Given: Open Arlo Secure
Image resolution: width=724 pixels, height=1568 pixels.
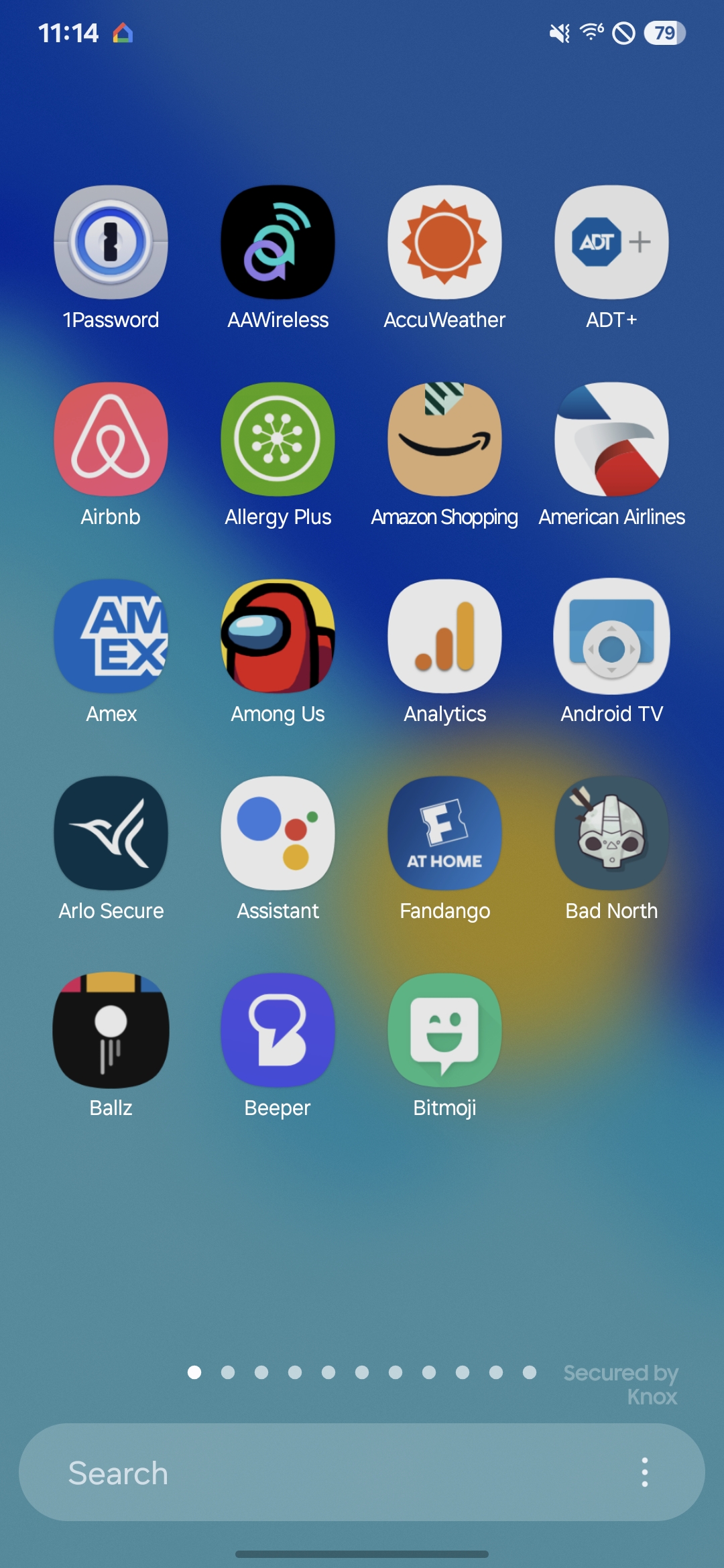Looking at the screenshot, I should pos(111,834).
